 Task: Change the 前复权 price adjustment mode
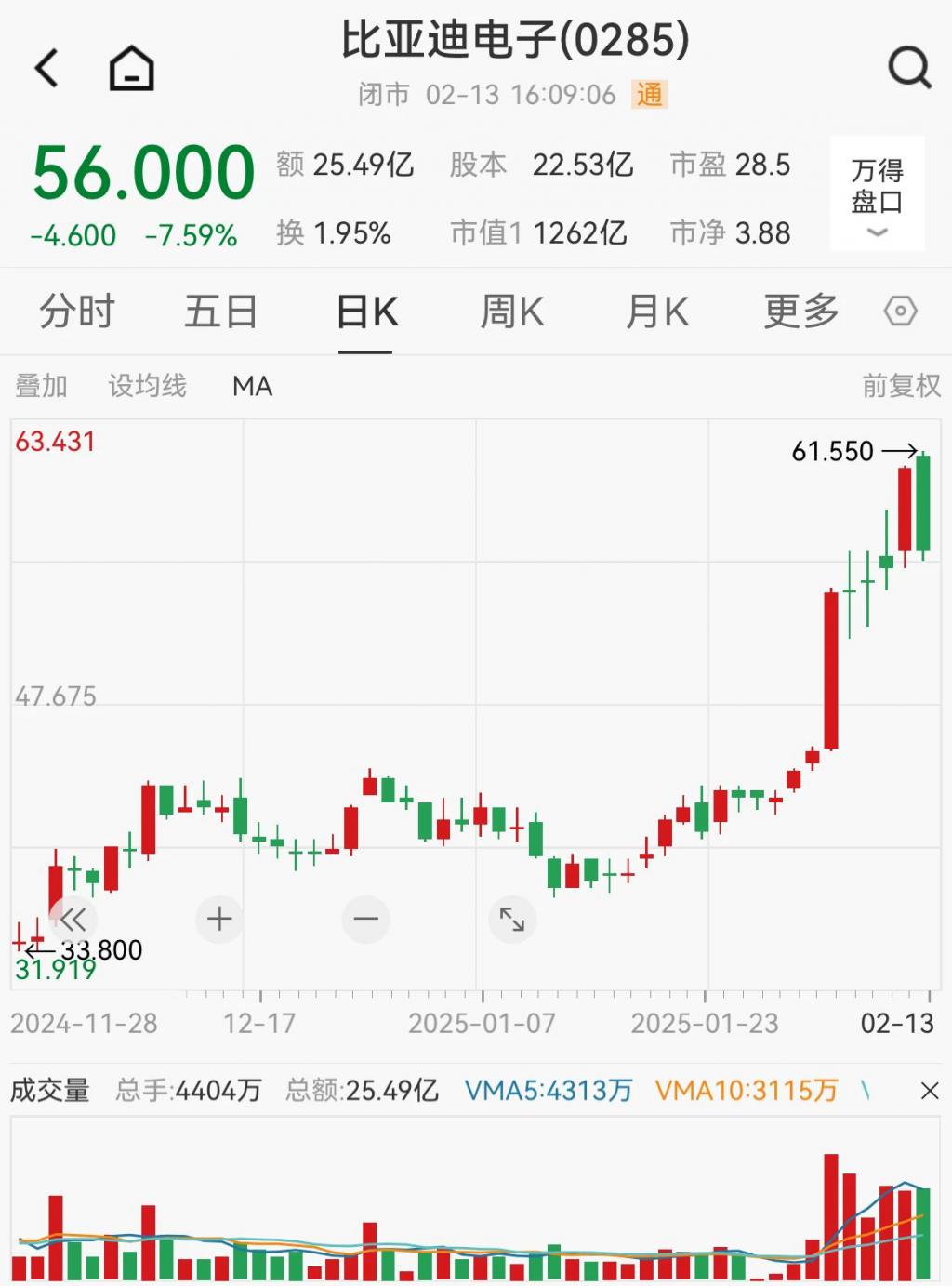click(x=900, y=385)
